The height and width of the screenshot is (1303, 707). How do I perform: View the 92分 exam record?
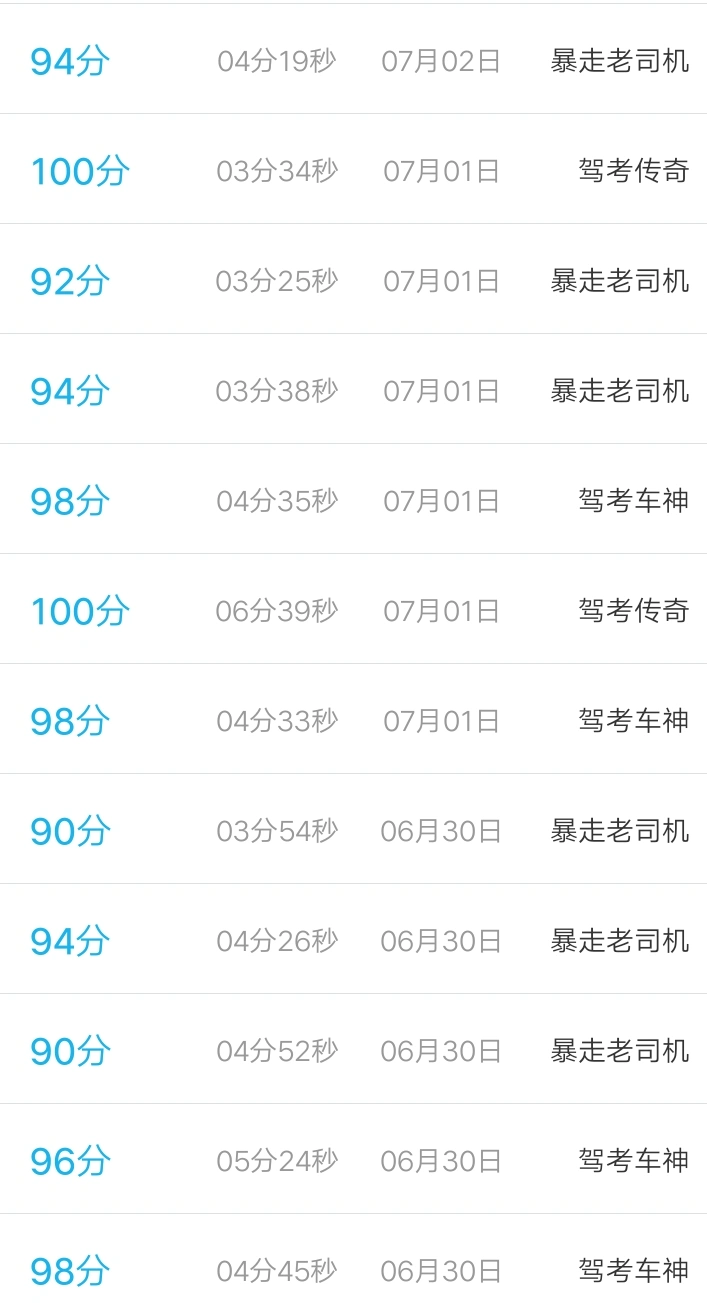(x=353, y=279)
